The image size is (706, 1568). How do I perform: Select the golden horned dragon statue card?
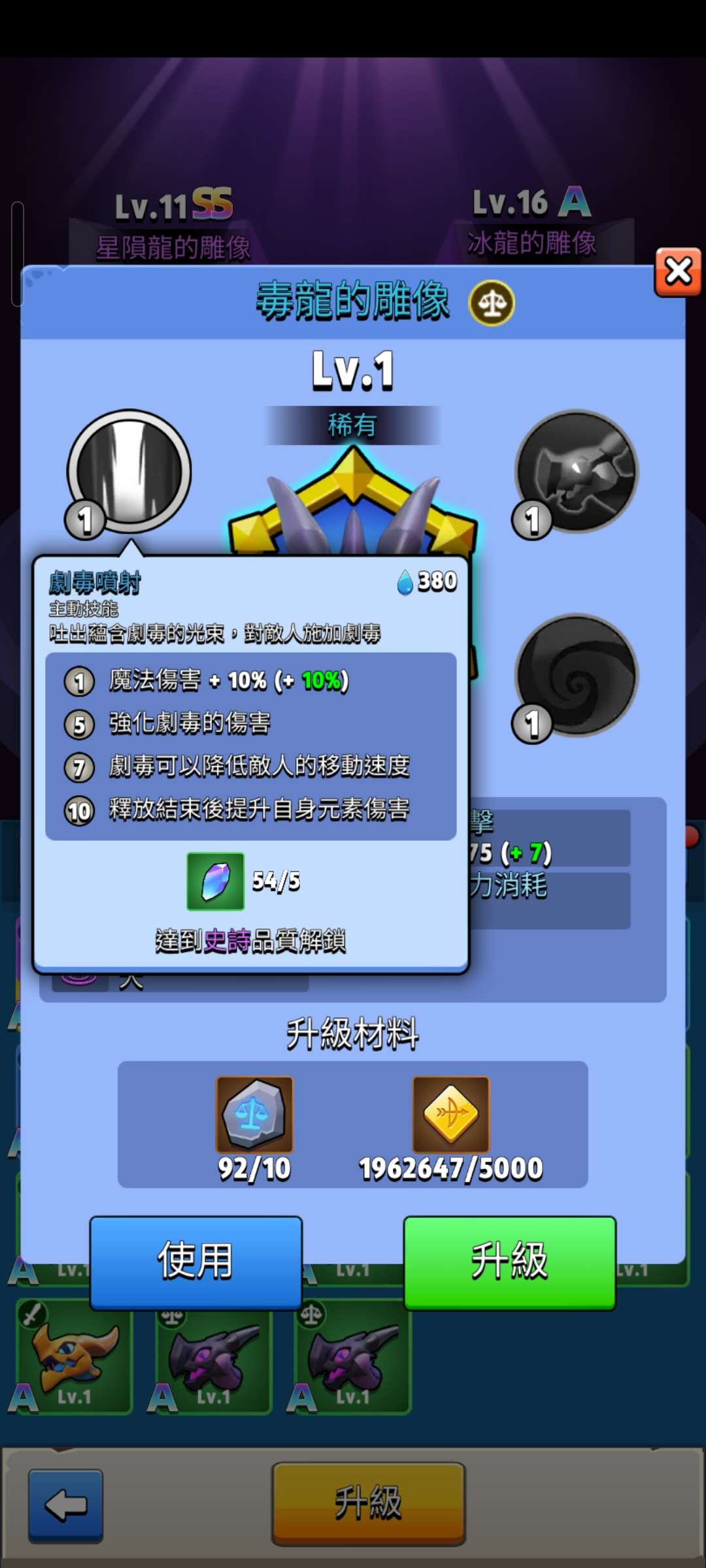[x=74, y=1358]
